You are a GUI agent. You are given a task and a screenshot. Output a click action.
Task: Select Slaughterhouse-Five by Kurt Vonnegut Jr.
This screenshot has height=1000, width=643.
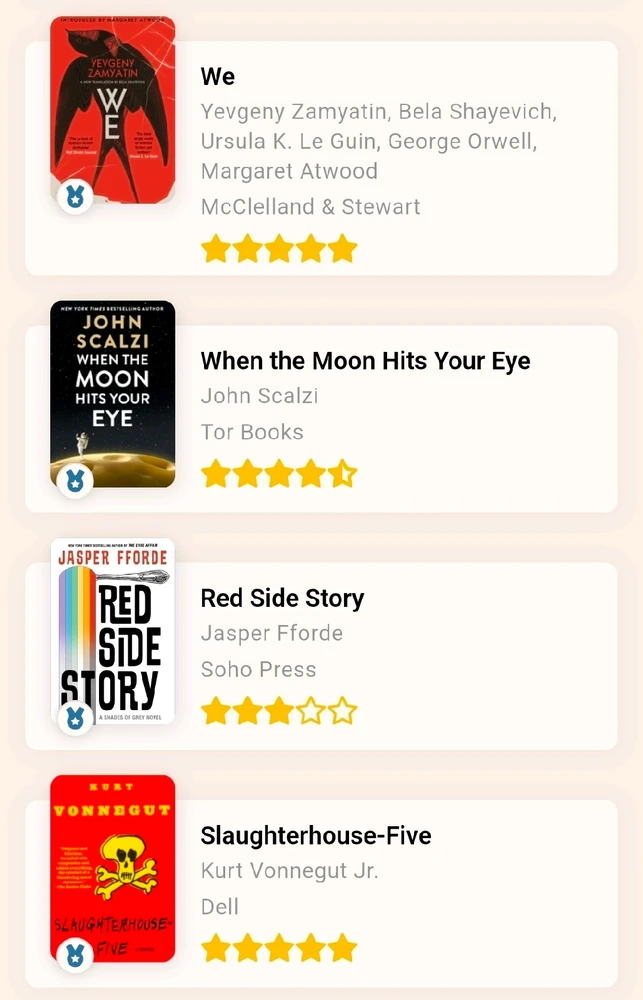point(315,835)
